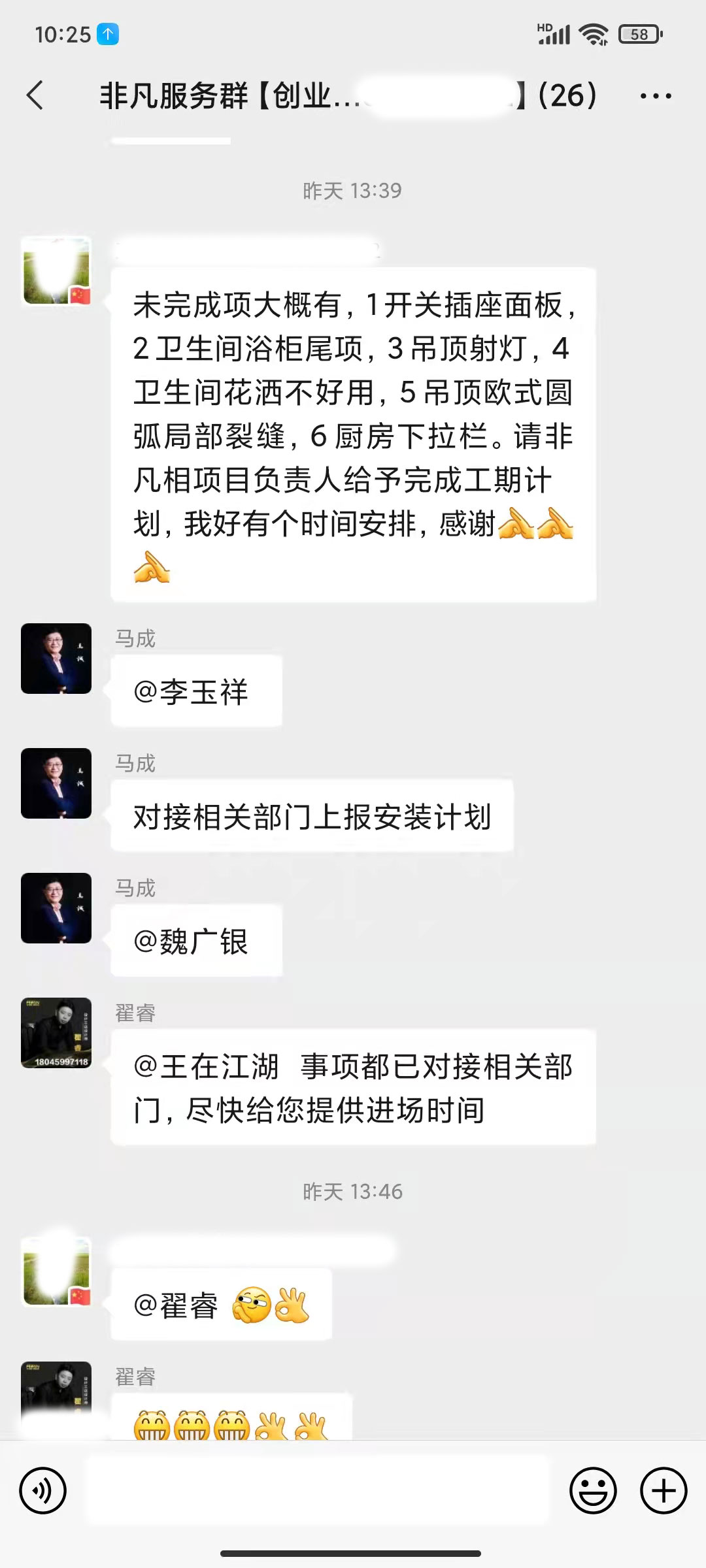
Task: Open the plus attachment menu
Action: (x=664, y=1490)
